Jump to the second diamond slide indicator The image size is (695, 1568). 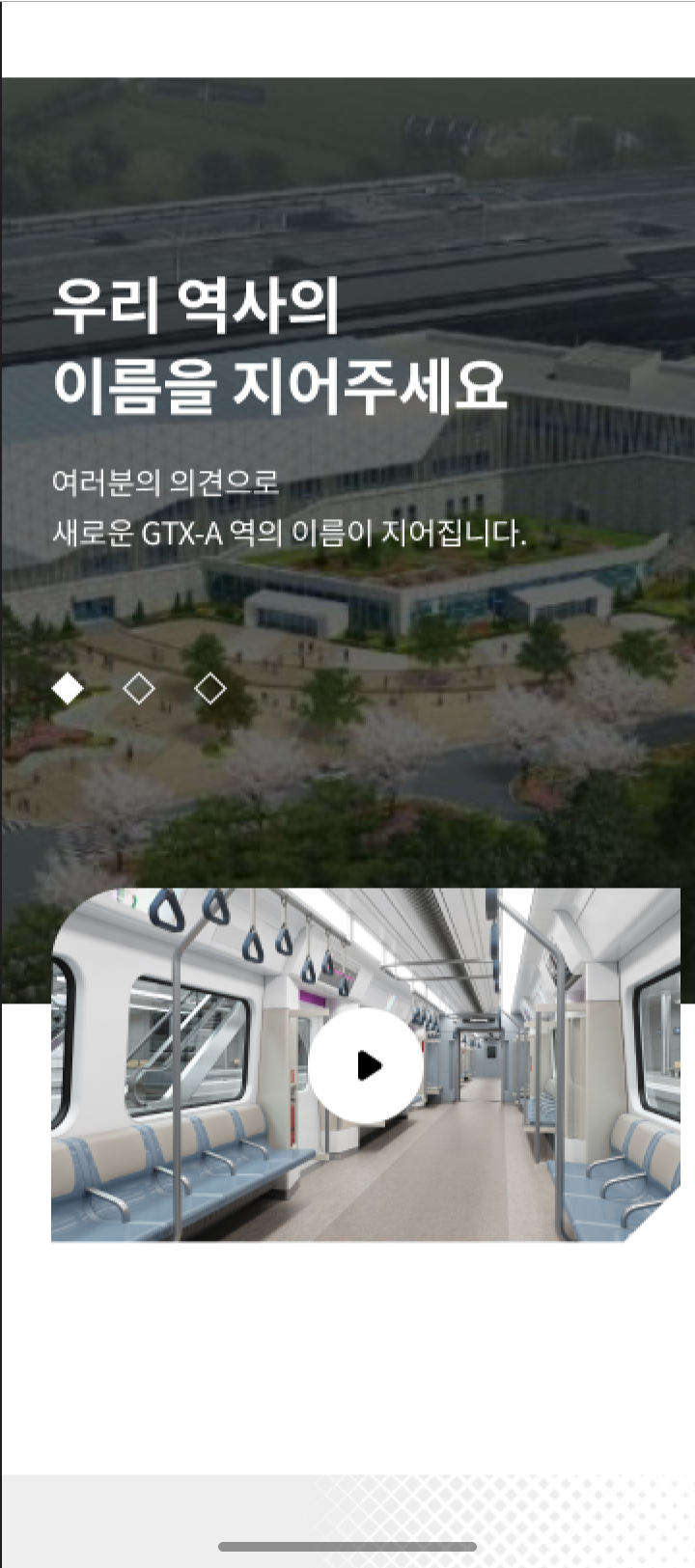pyautogui.click(x=139, y=688)
